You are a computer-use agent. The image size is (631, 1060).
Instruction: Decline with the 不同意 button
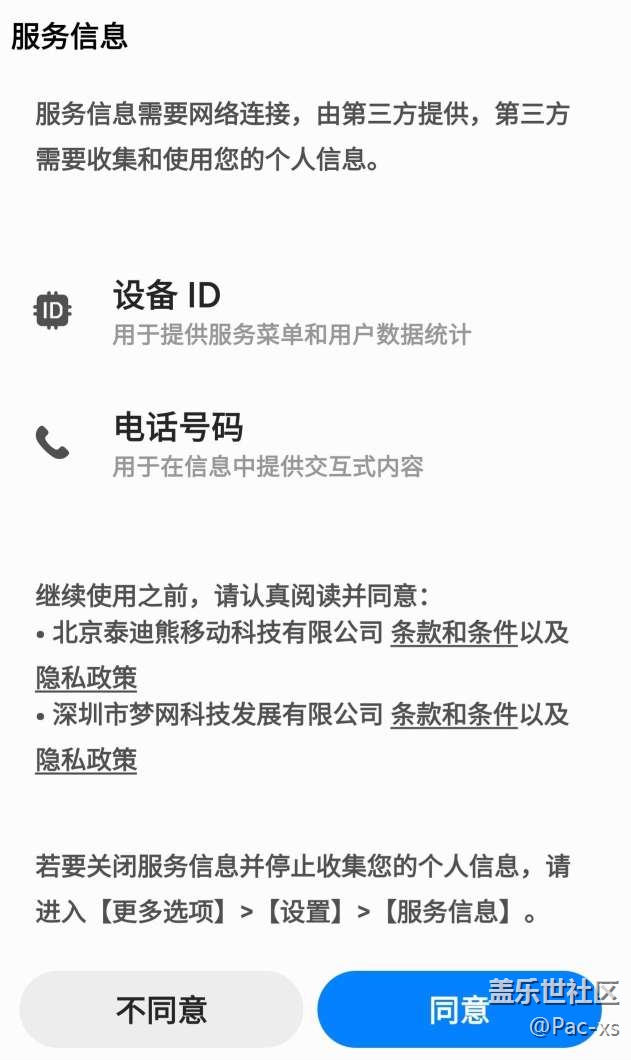(x=161, y=1009)
